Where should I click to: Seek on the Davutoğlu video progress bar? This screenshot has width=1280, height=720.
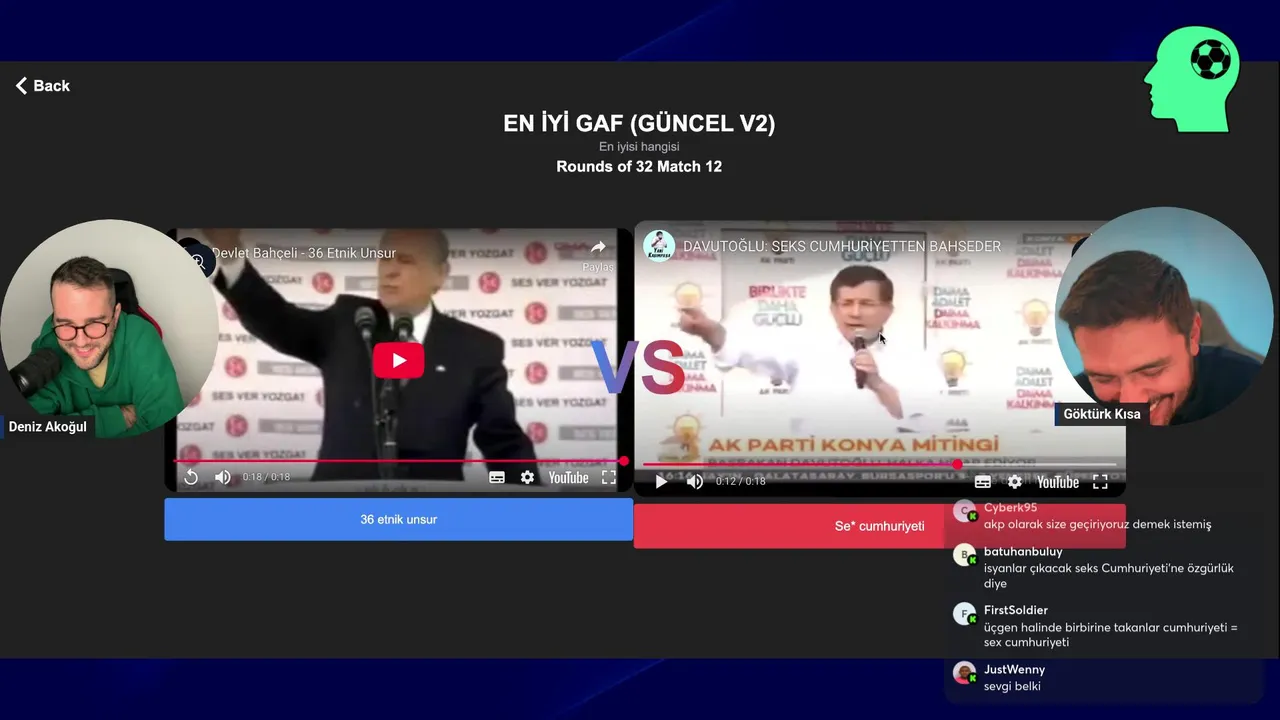coord(800,464)
